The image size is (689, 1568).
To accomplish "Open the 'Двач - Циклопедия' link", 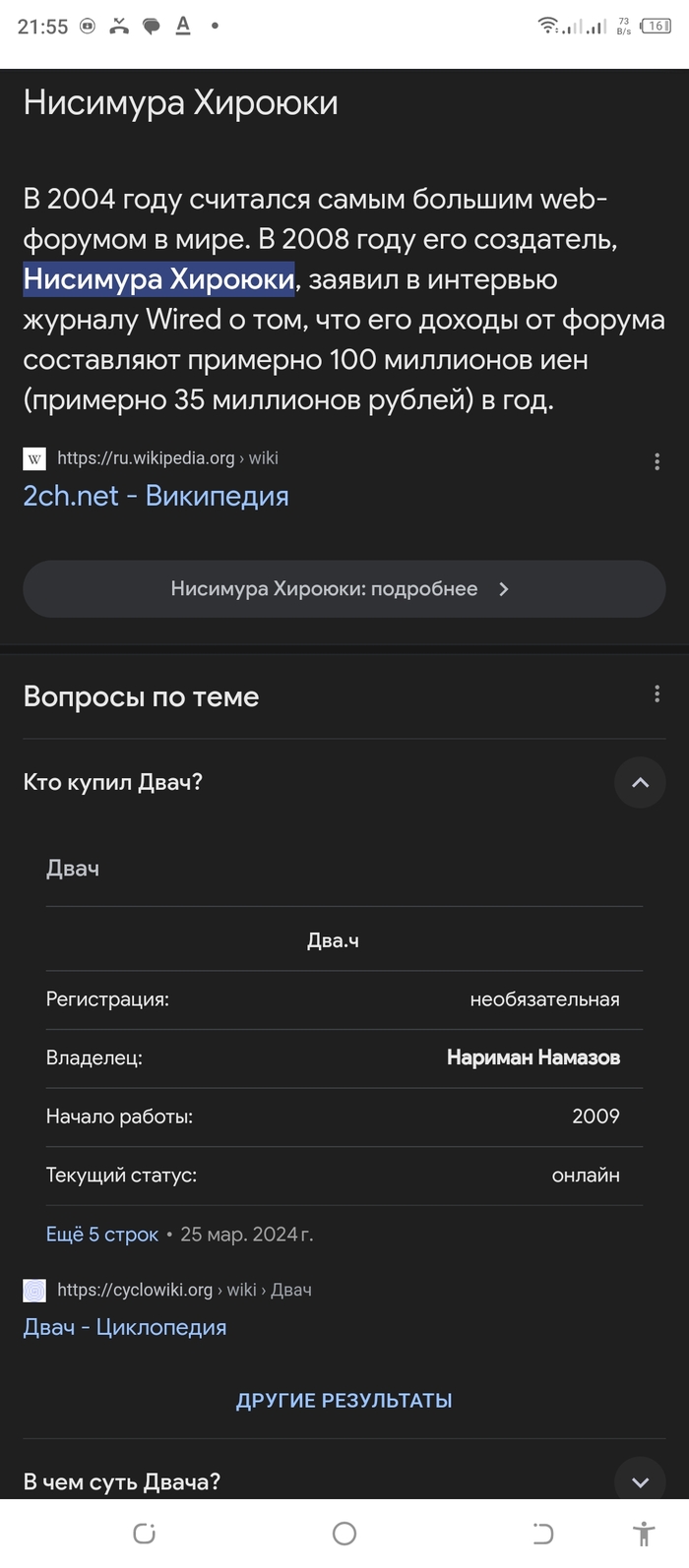I will tap(125, 1327).
